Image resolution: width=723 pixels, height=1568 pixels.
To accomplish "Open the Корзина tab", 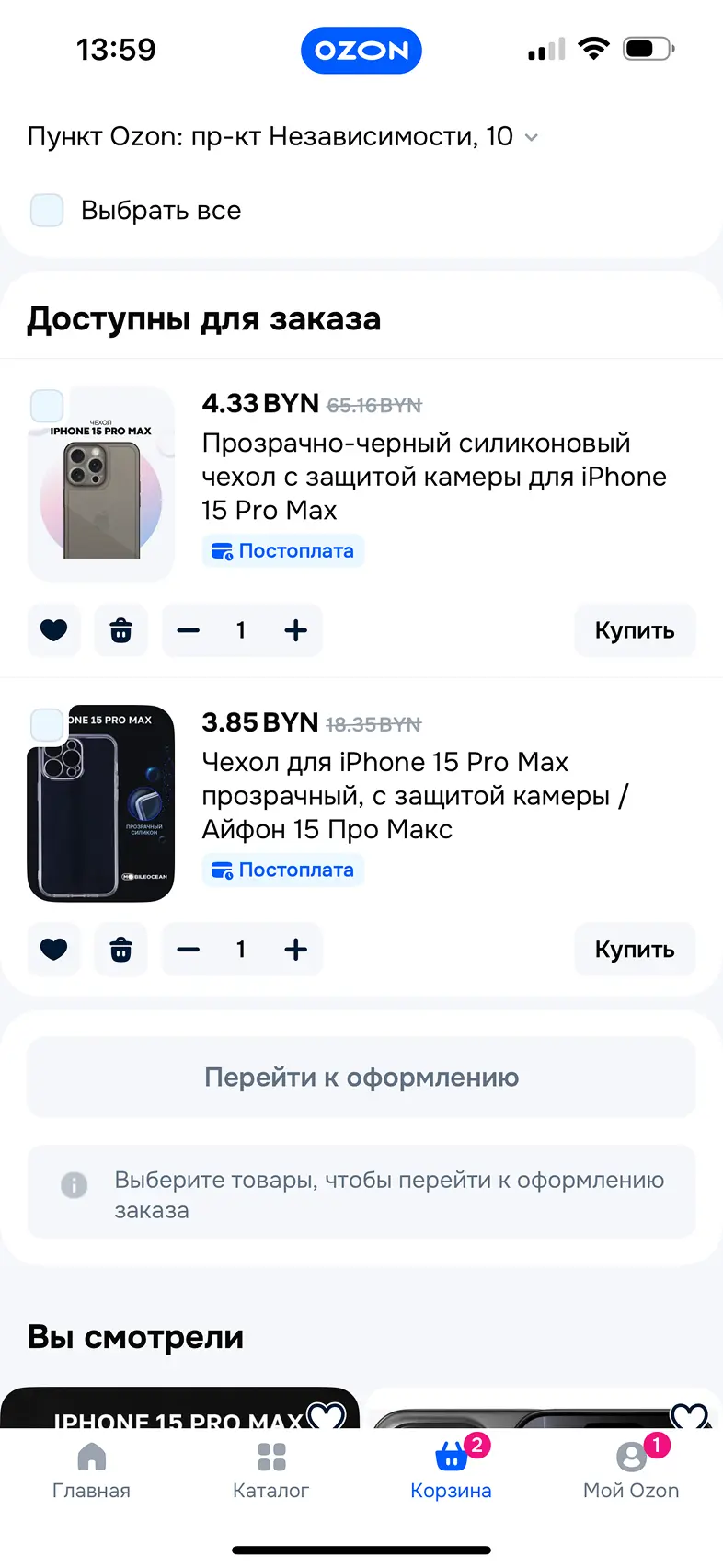I will [451, 1471].
